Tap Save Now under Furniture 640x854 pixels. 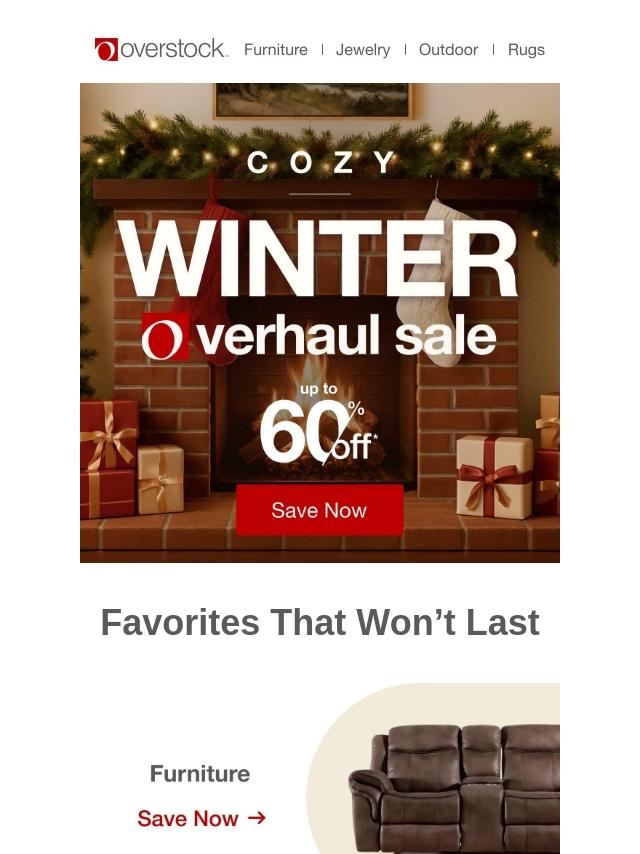[x=201, y=818]
